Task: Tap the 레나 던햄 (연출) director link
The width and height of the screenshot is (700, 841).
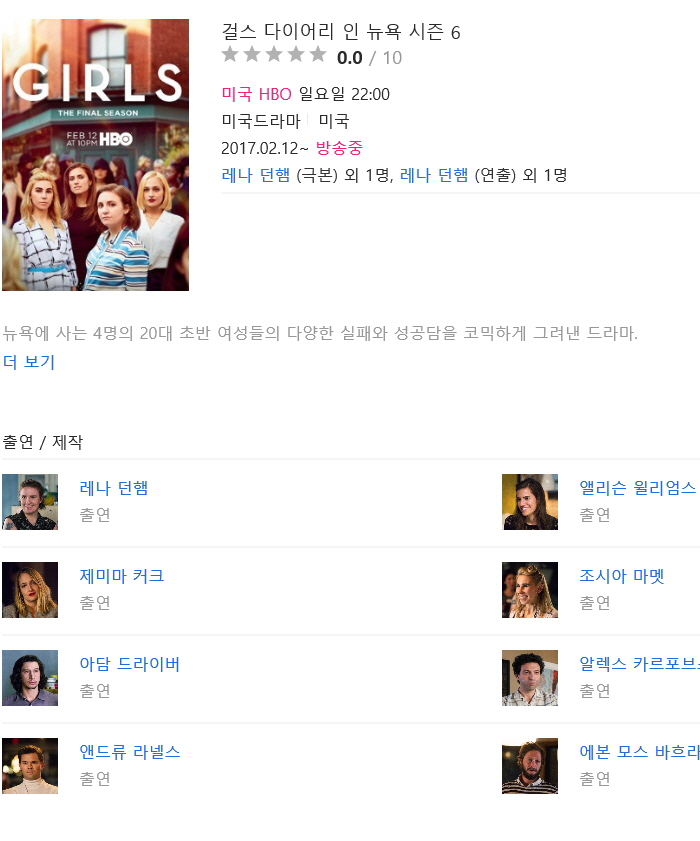Action: (x=434, y=175)
